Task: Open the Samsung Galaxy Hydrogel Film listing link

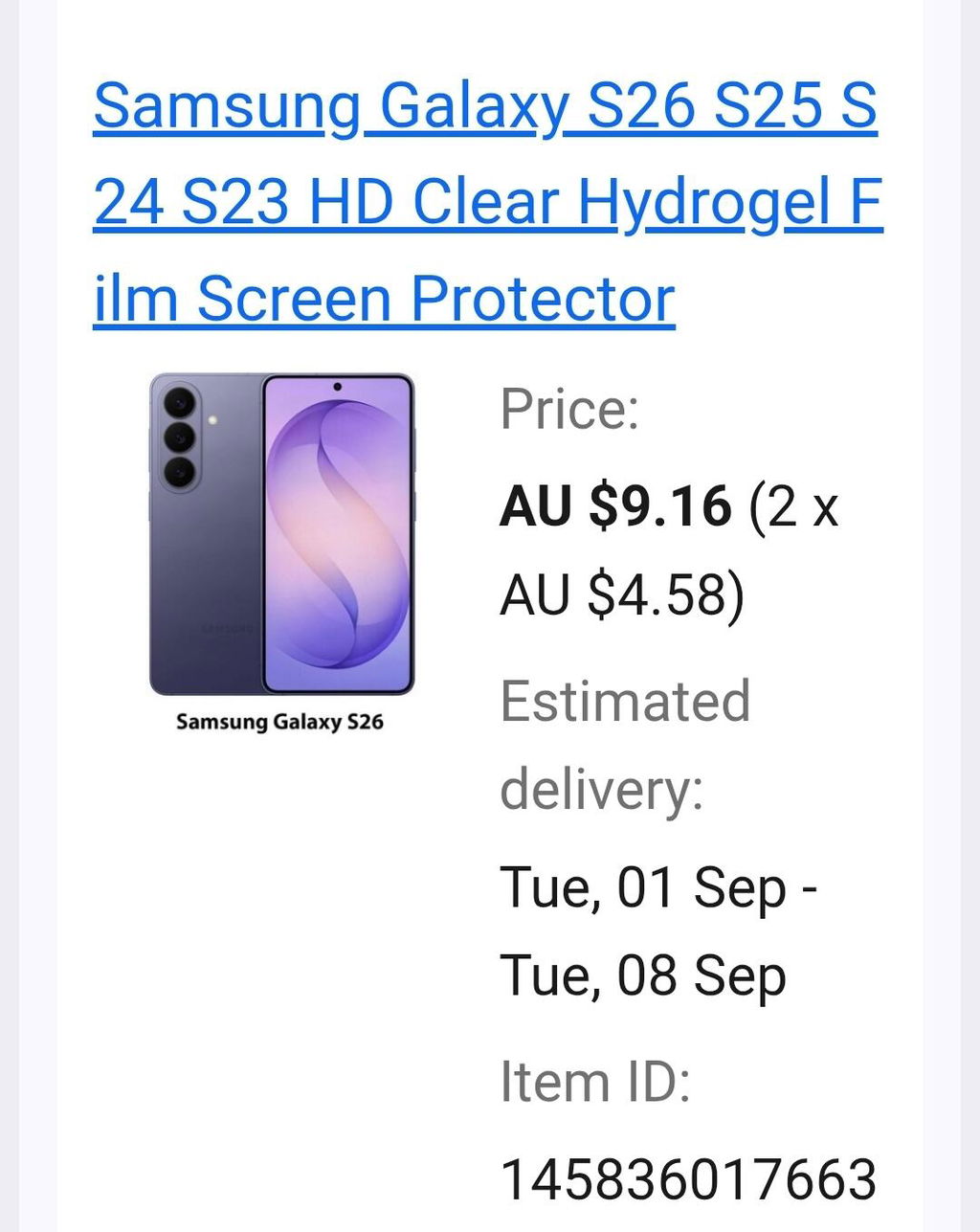Action: pos(487,202)
